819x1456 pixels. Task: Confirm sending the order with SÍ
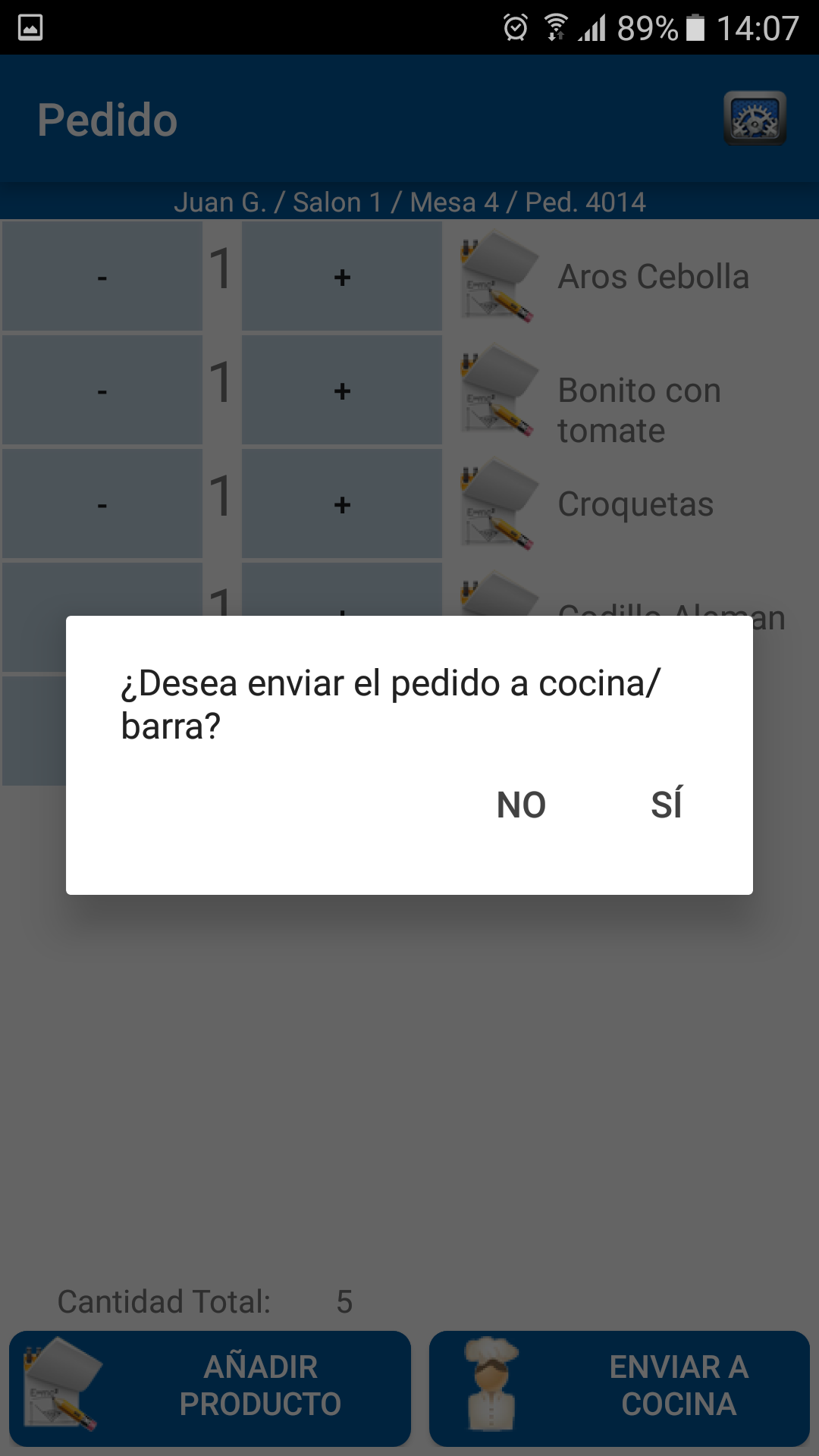pyautogui.click(x=667, y=805)
